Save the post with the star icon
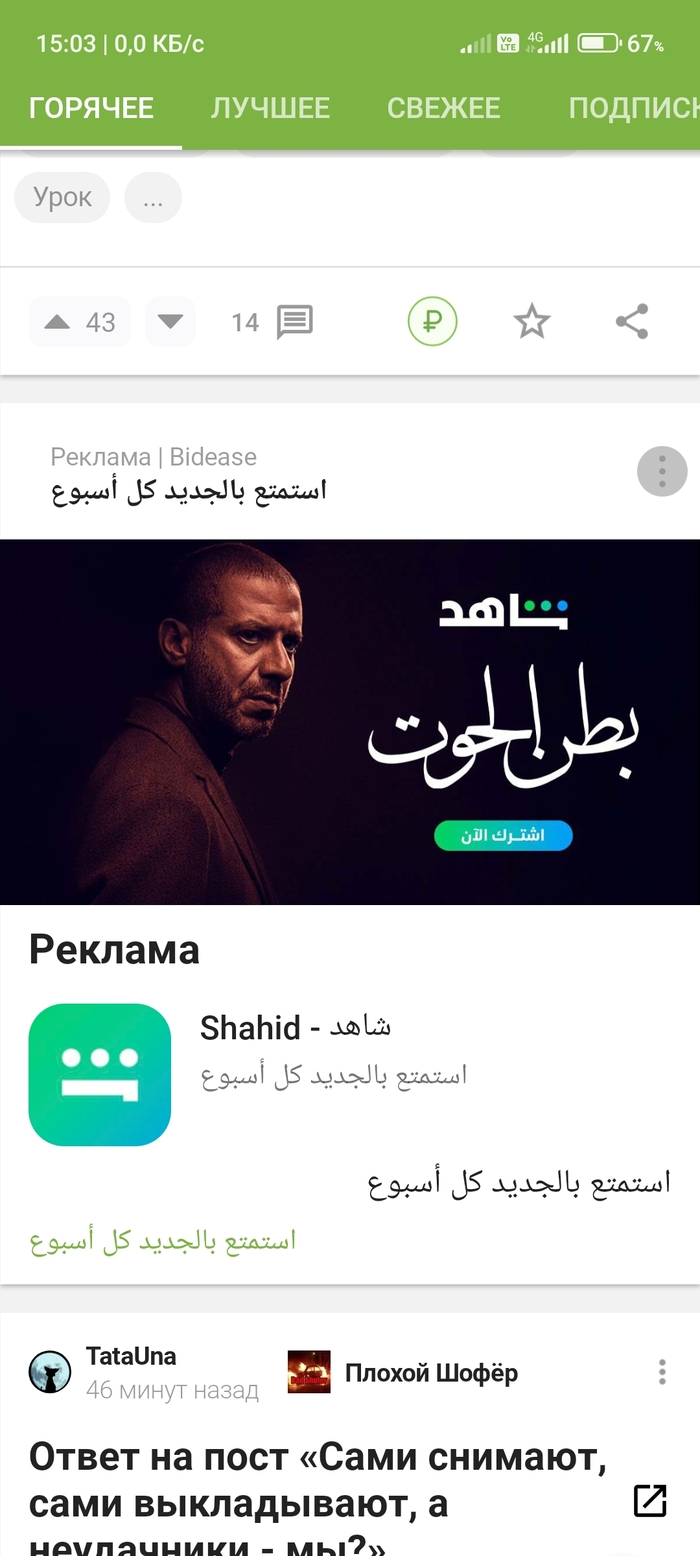 point(531,322)
